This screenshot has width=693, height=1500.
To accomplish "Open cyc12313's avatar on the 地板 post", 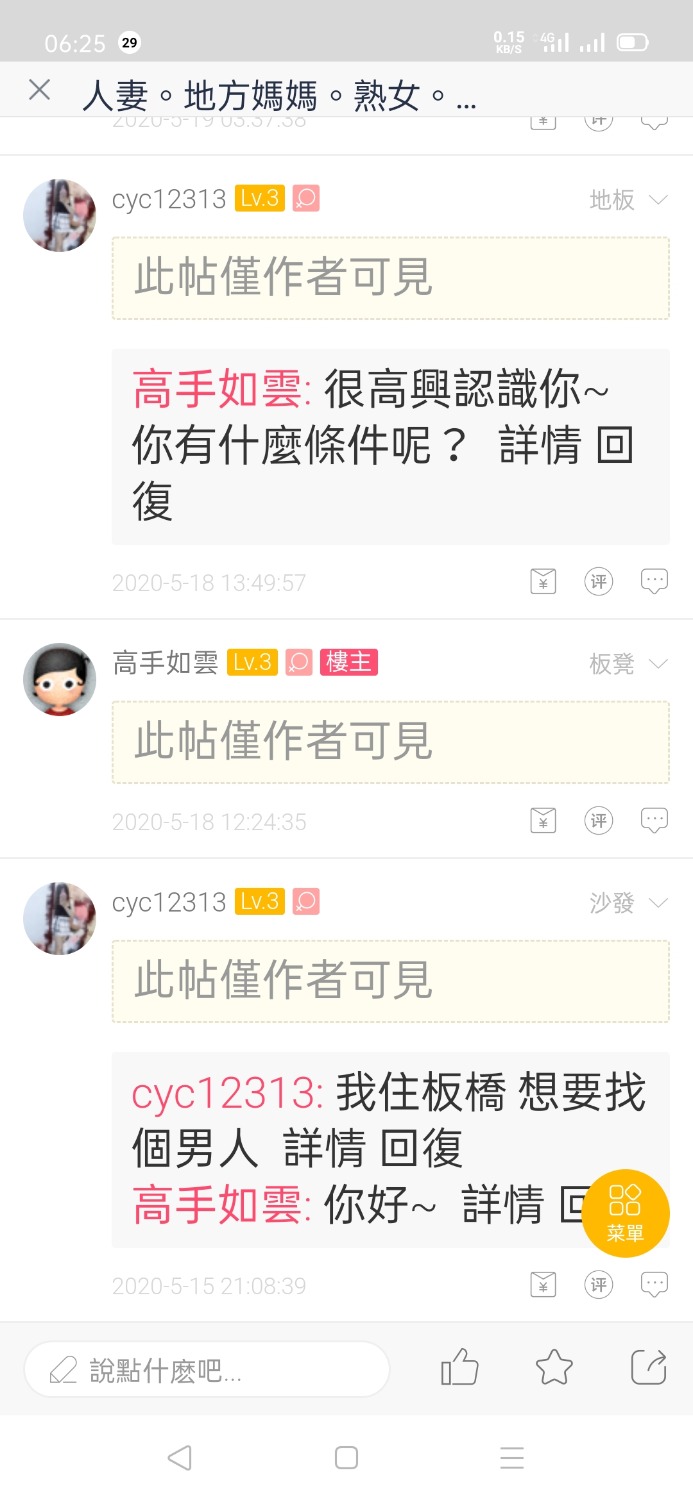I will [60, 215].
